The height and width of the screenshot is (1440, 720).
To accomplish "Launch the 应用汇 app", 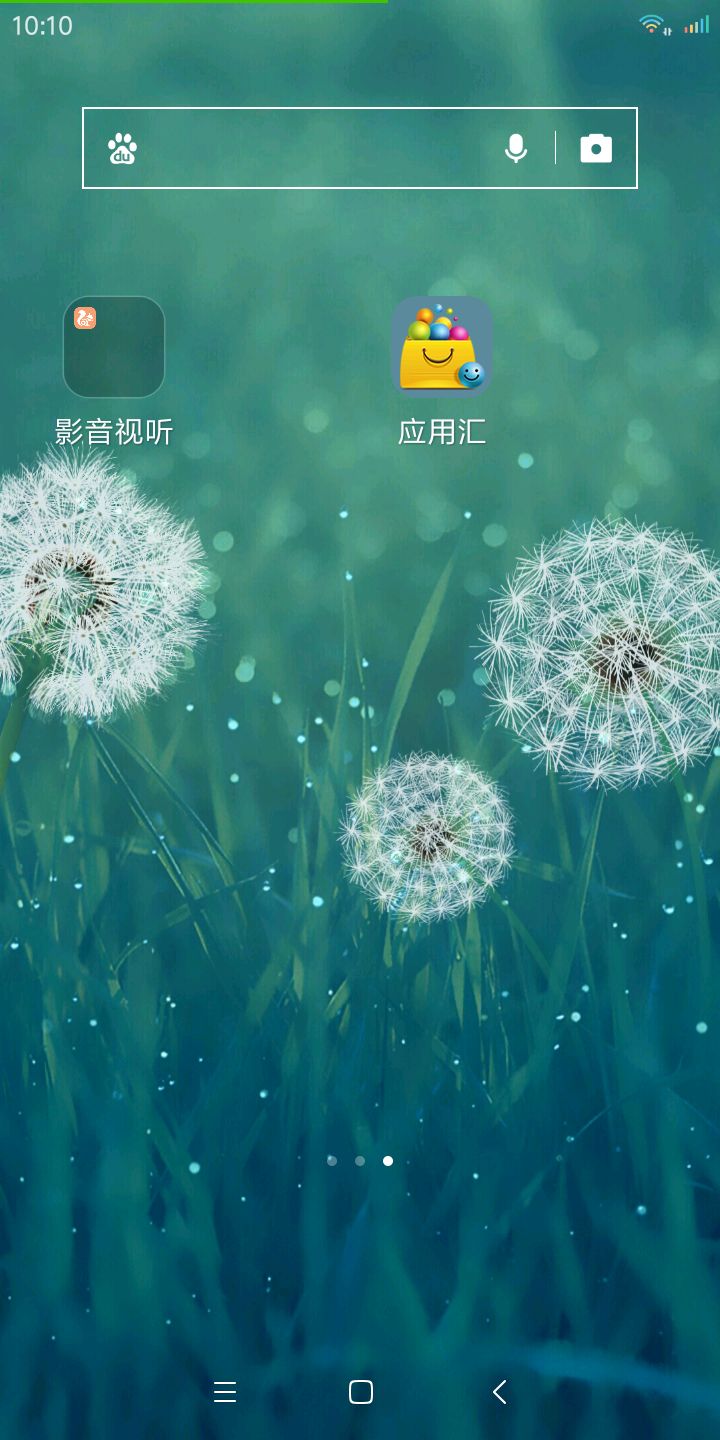I will 442,347.
